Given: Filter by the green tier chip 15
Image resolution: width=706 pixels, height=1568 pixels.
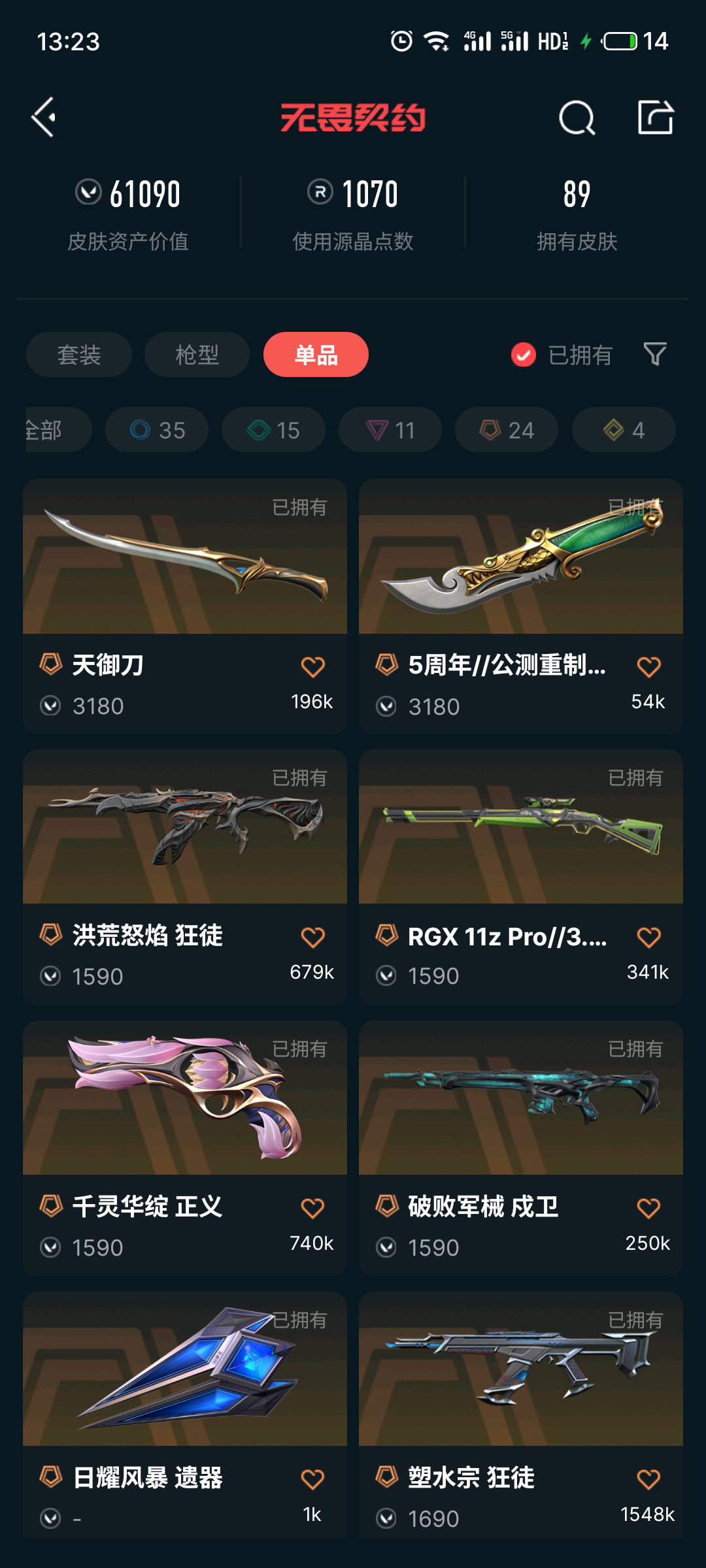Looking at the screenshot, I should click(x=273, y=430).
